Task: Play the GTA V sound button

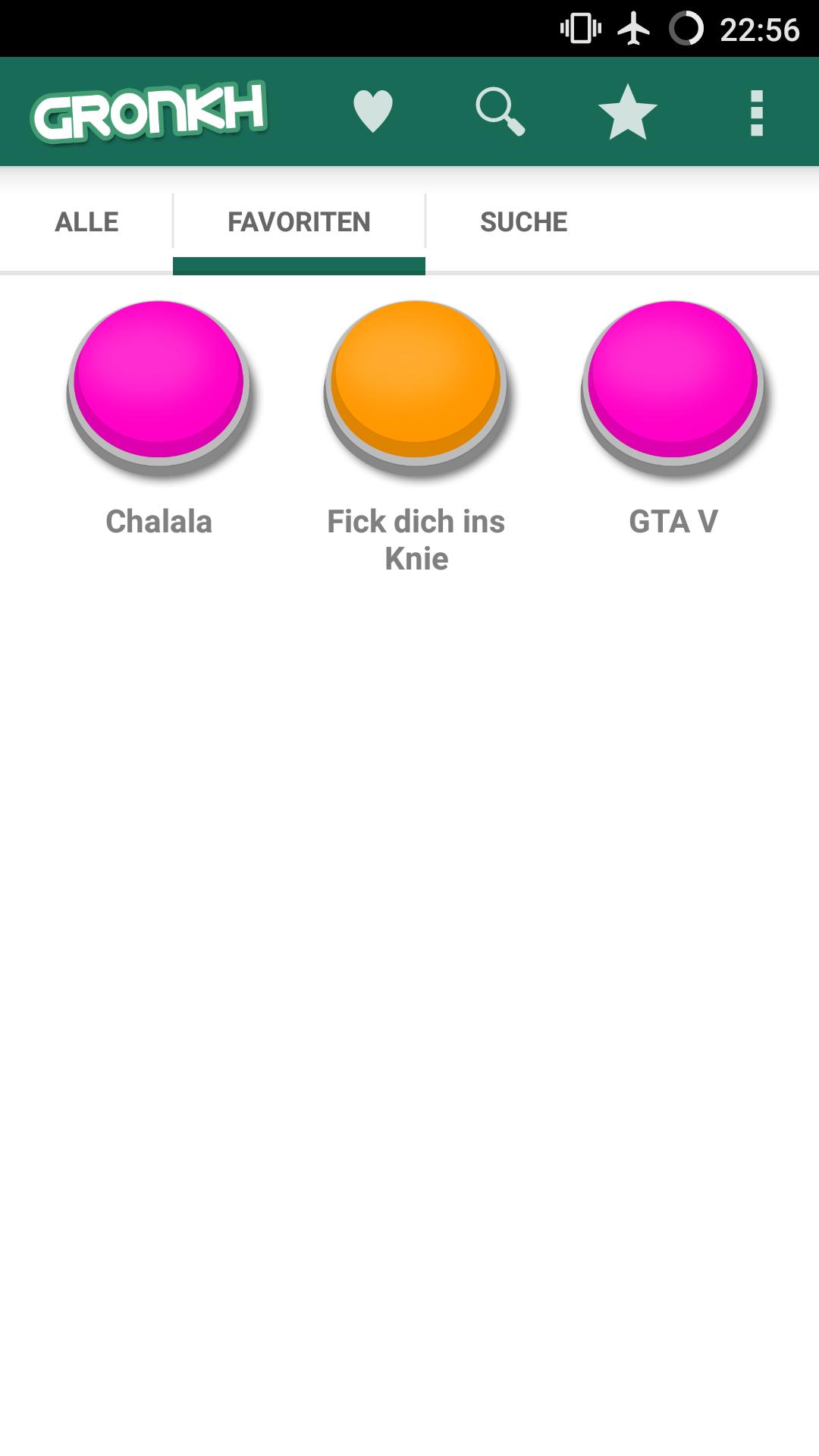Action: [x=673, y=383]
